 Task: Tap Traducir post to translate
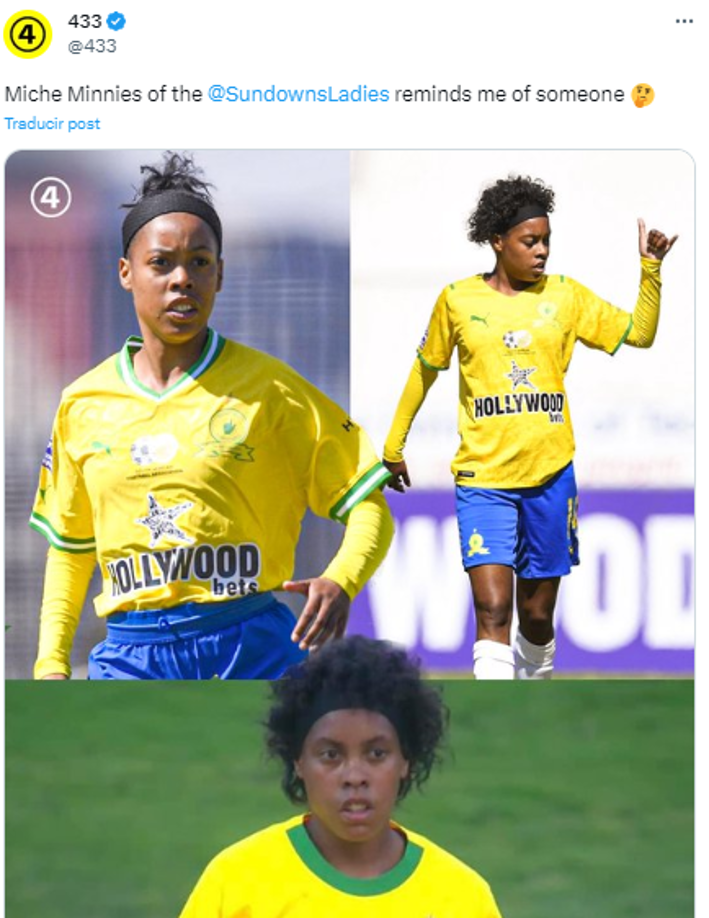click(x=52, y=124)
